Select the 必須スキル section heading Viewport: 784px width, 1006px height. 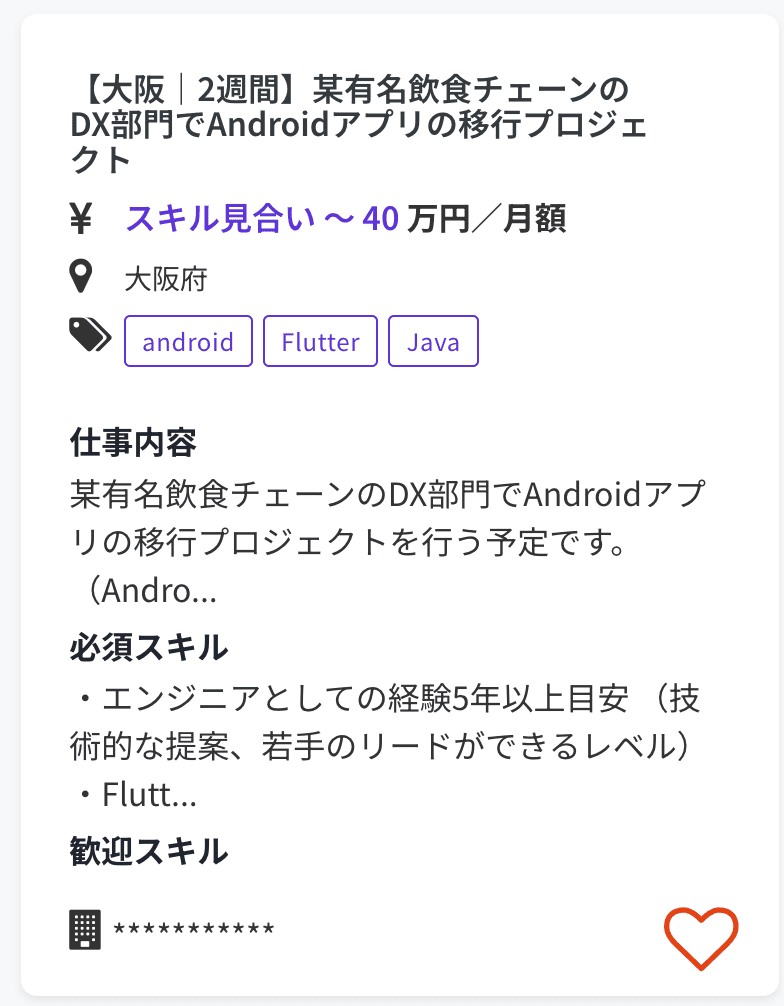[148, 647]
